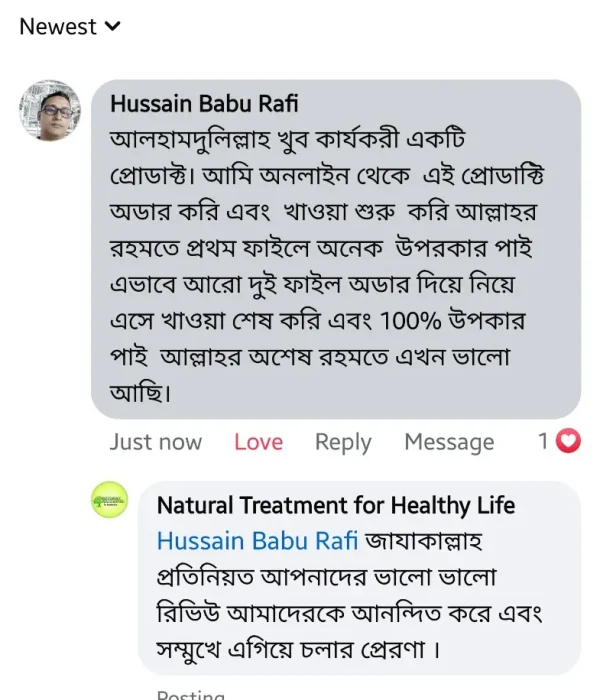The image size is (600, 700).
Task: Toggle Love on Hussain Babu Rafi's comment
Action: pos(258,442)
